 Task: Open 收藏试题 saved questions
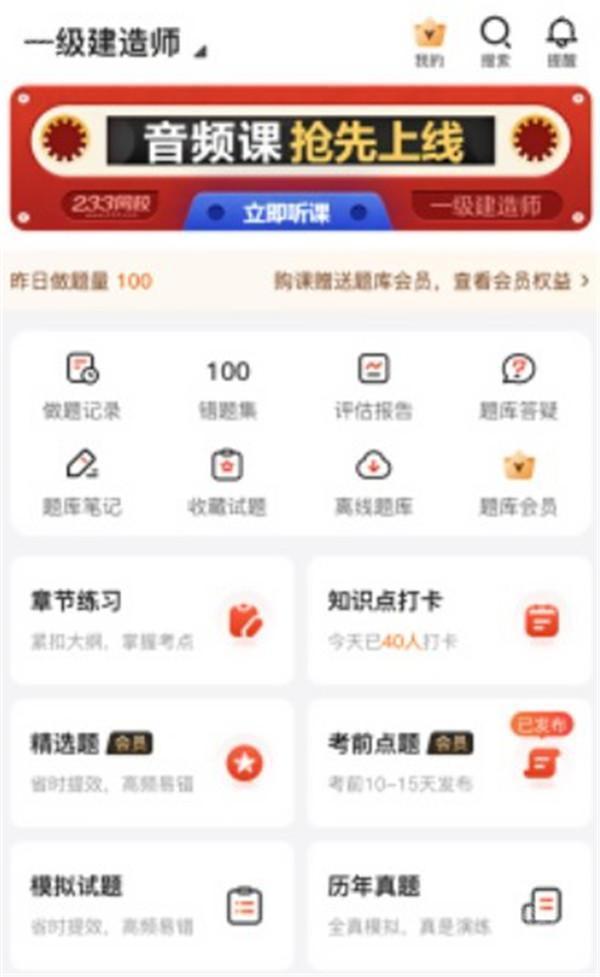[x=227, y=481]
